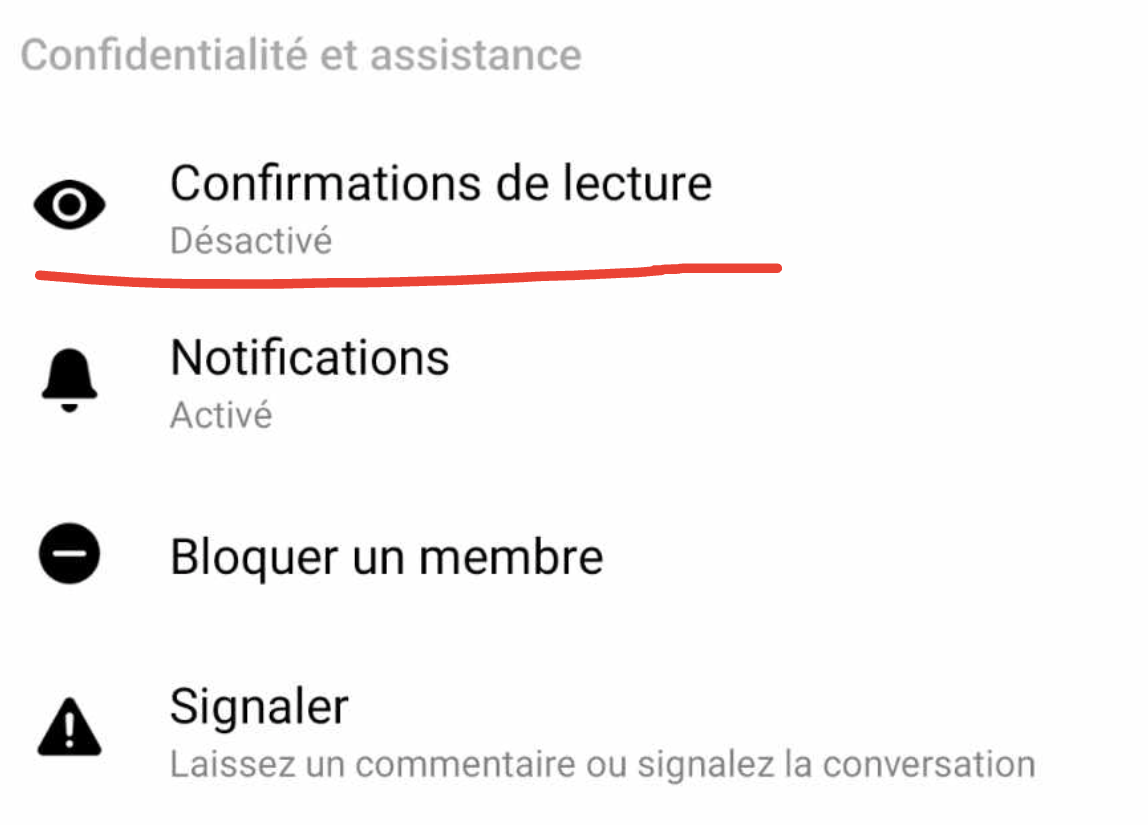Open the Notifications setting
1148x825 pixels.
pos(310,380)
